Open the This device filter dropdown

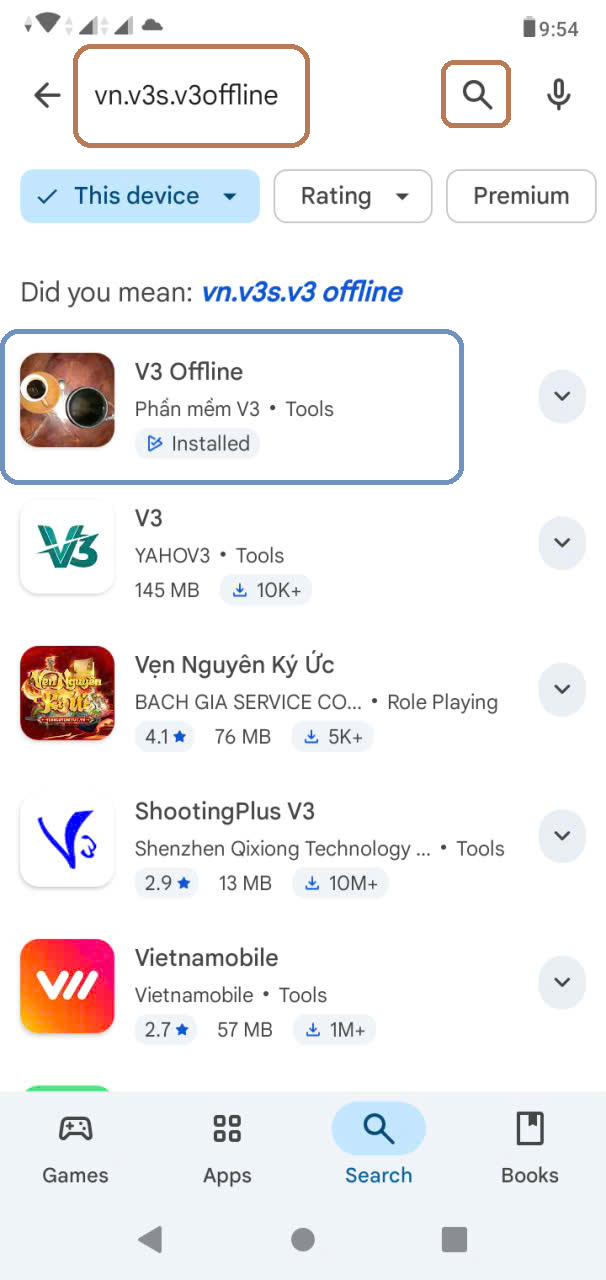coord(140,196)
